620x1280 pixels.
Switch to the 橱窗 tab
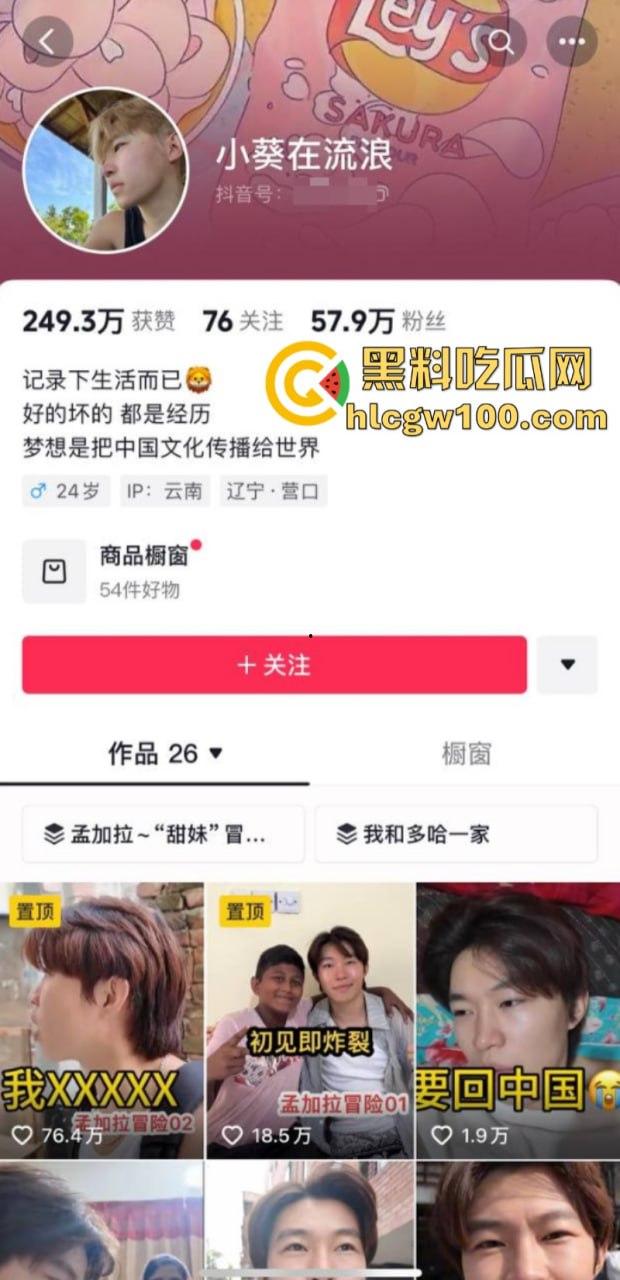[x=466, y=753]
